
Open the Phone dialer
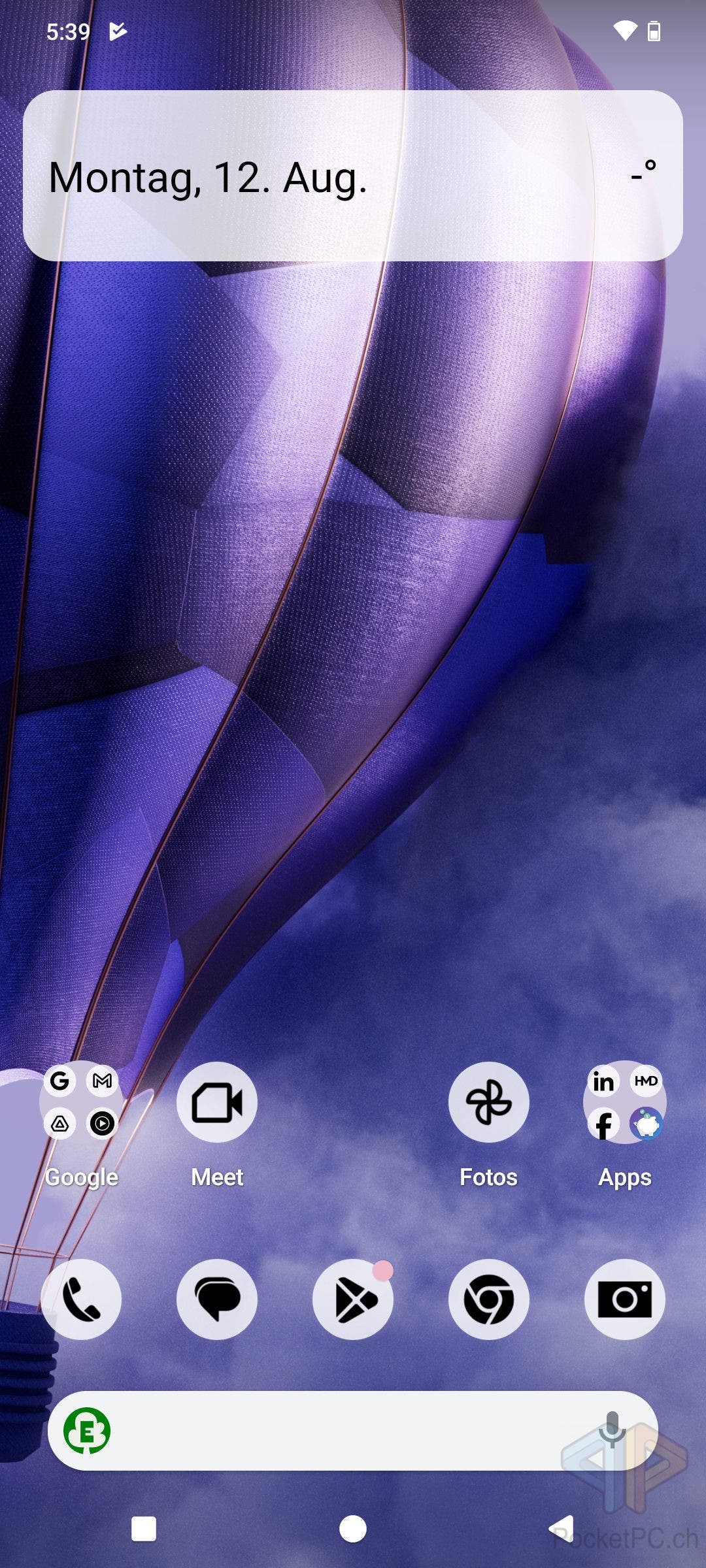(x=81, y=1299)
